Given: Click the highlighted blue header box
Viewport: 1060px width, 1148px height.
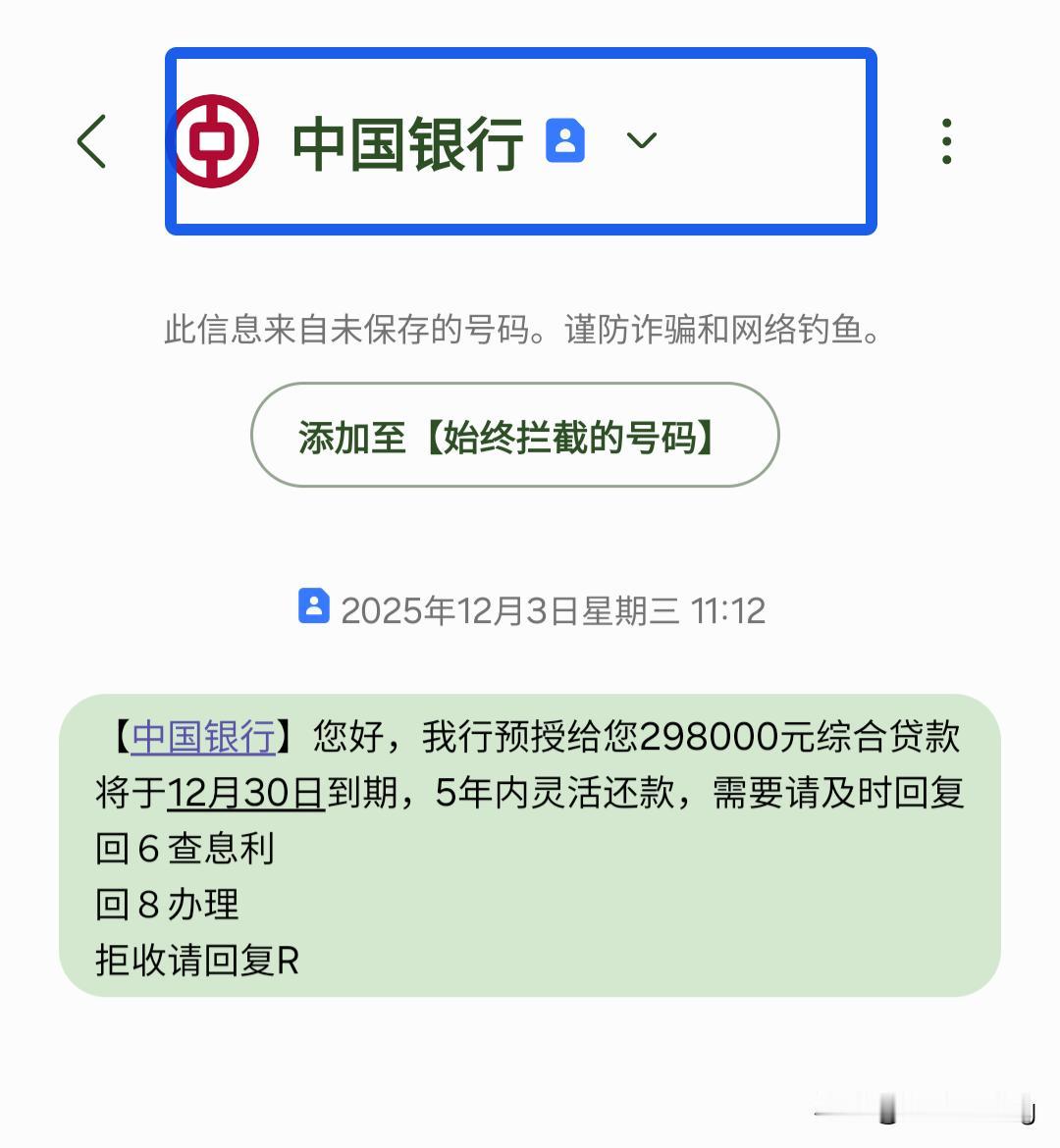Looking at the screenshot, I should coord(520,140).
